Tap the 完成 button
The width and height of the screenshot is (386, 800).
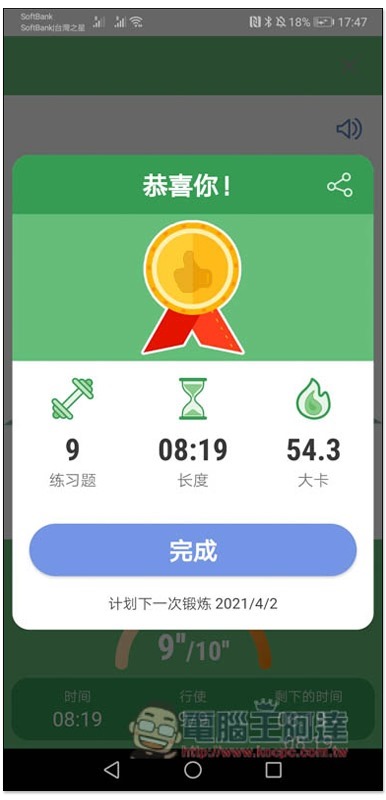pos(193,551)
